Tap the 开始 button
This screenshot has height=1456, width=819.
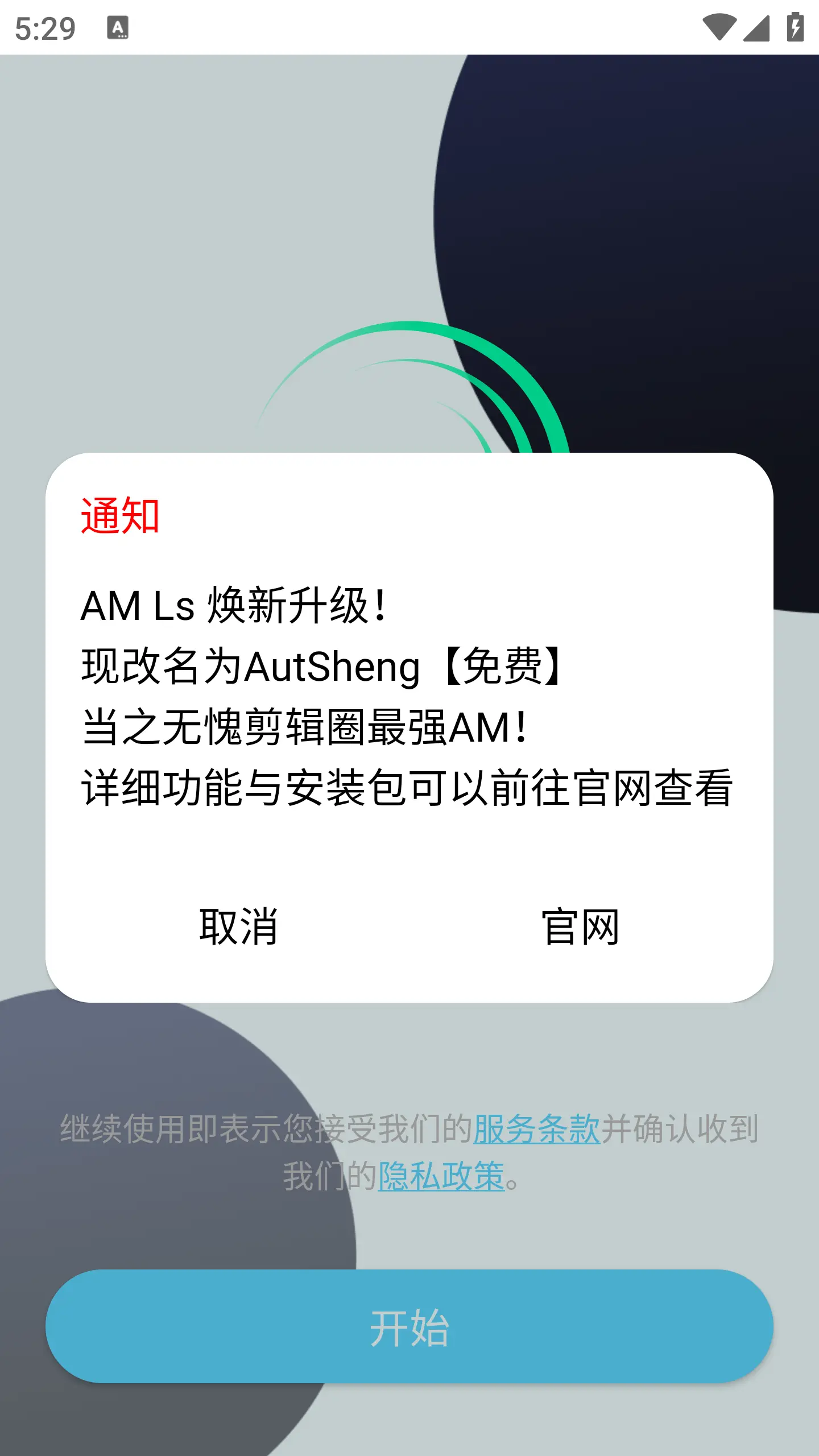click(409, 1326)
